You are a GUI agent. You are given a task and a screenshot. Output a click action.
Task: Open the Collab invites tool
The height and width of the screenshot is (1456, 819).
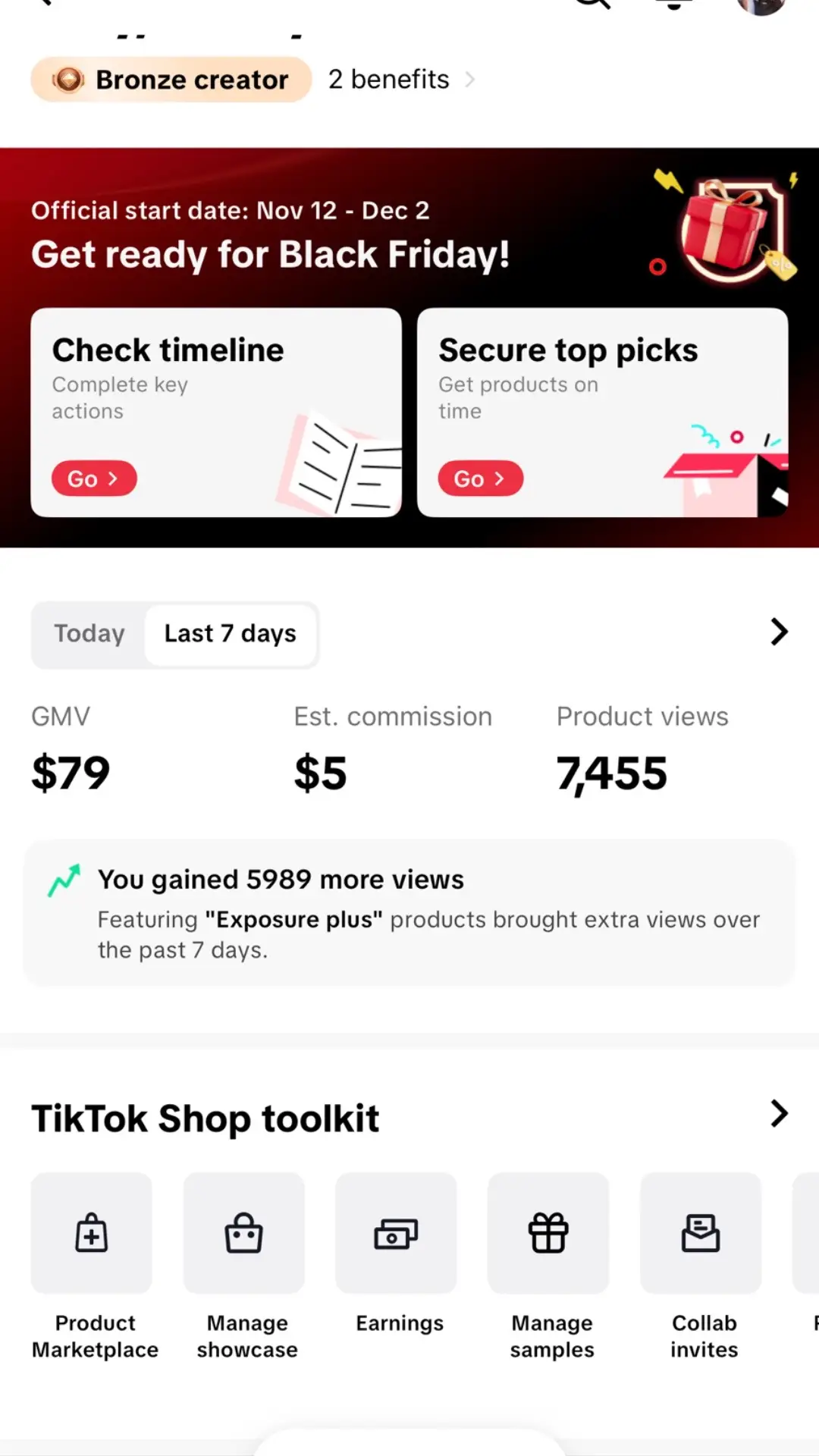pyautogui.click(x=701, y=1232)
